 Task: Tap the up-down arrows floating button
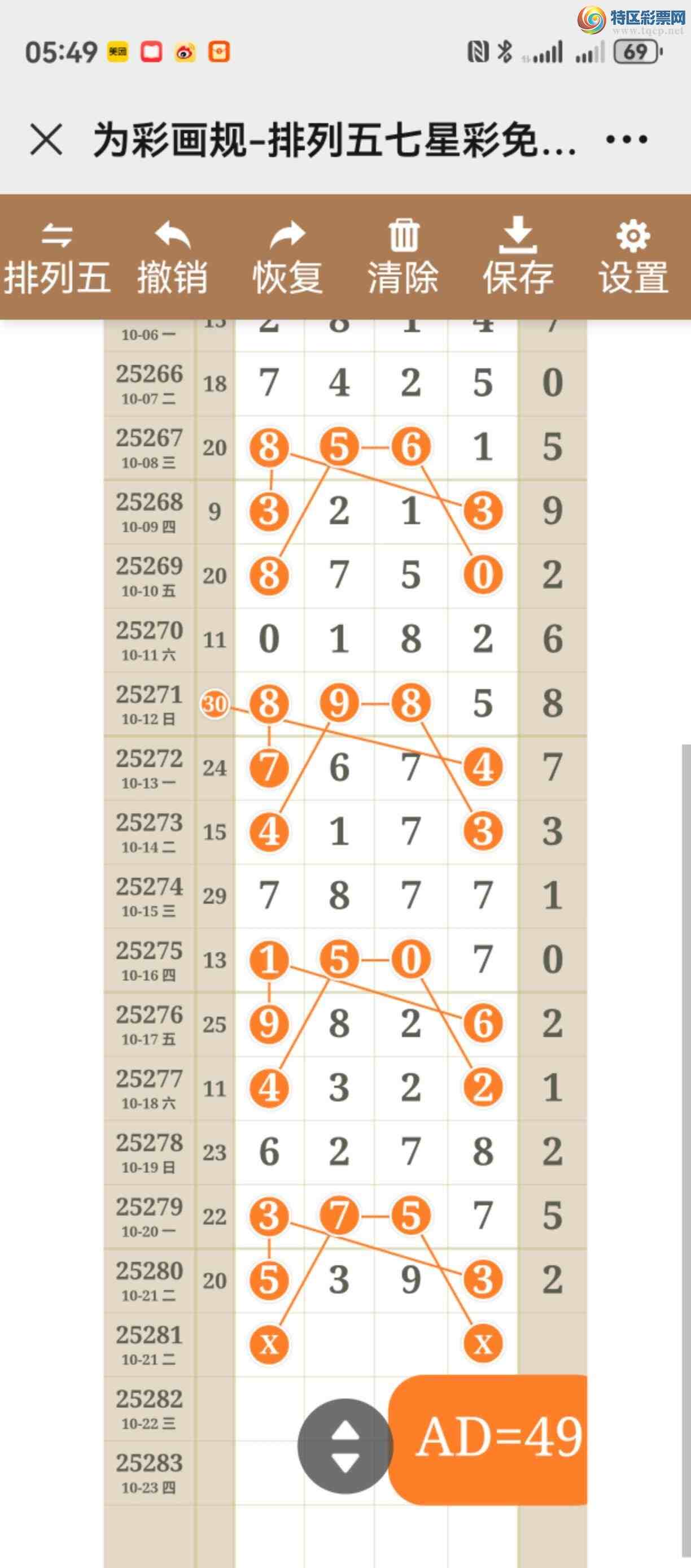point(345,1446)
